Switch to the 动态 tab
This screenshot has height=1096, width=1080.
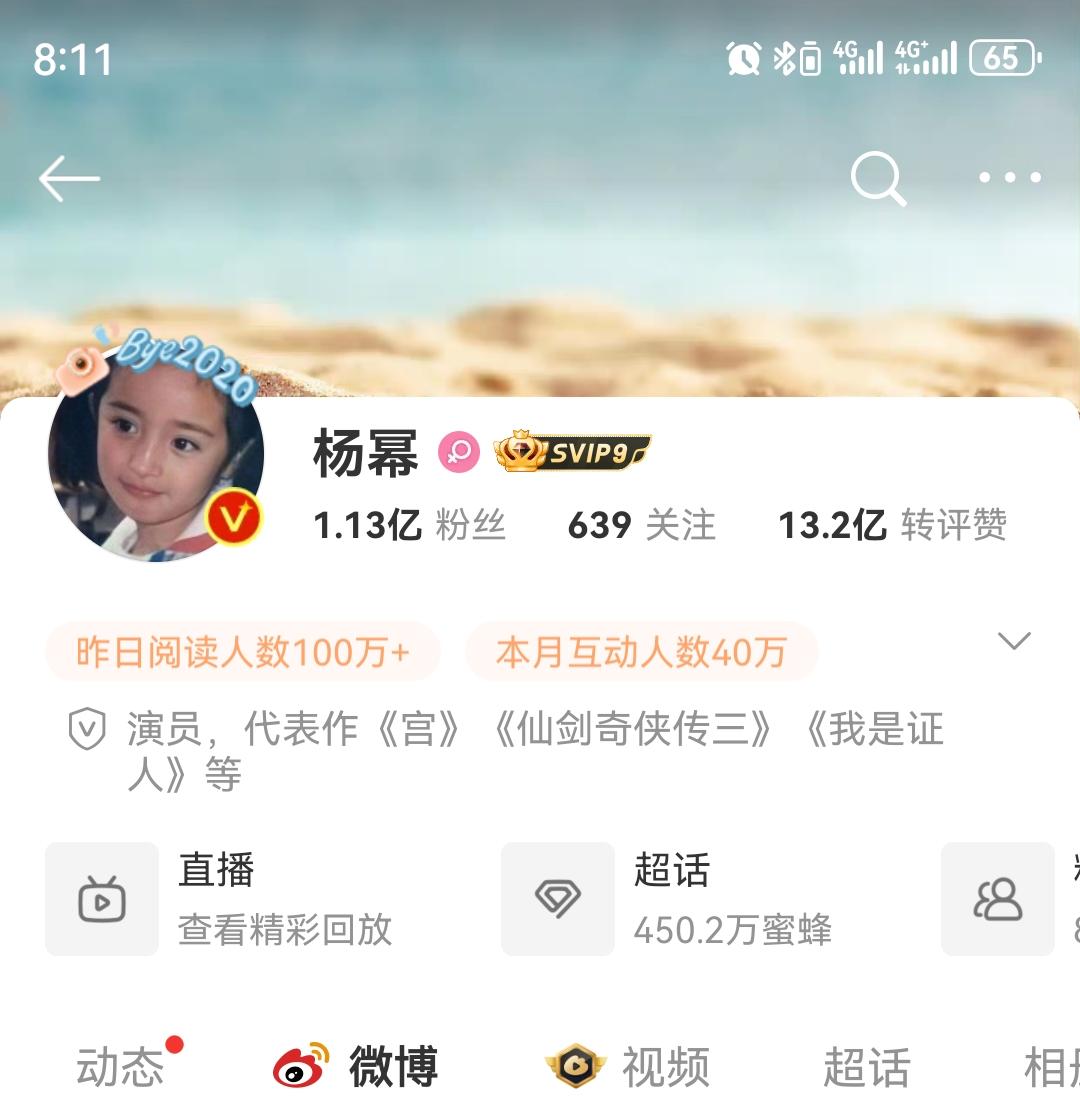[120, 1066]
